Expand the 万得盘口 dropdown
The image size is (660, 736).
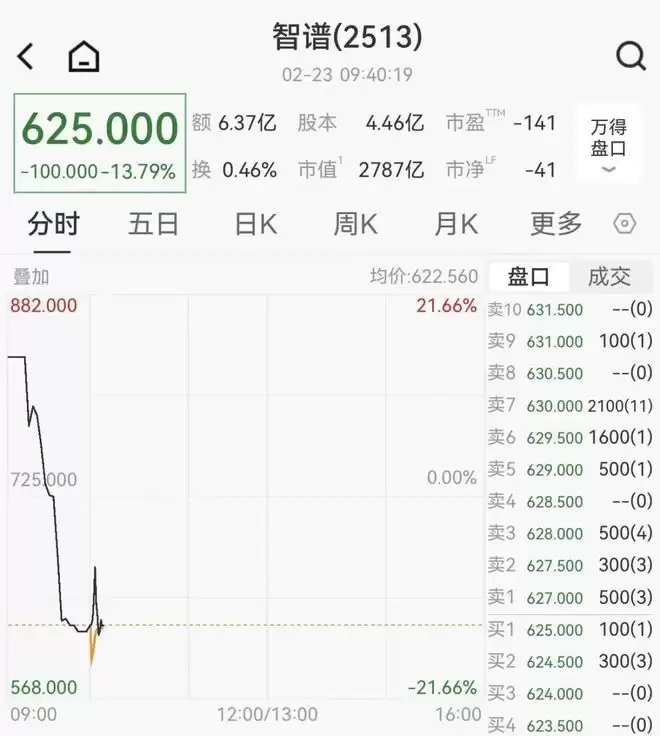point(608,146)
